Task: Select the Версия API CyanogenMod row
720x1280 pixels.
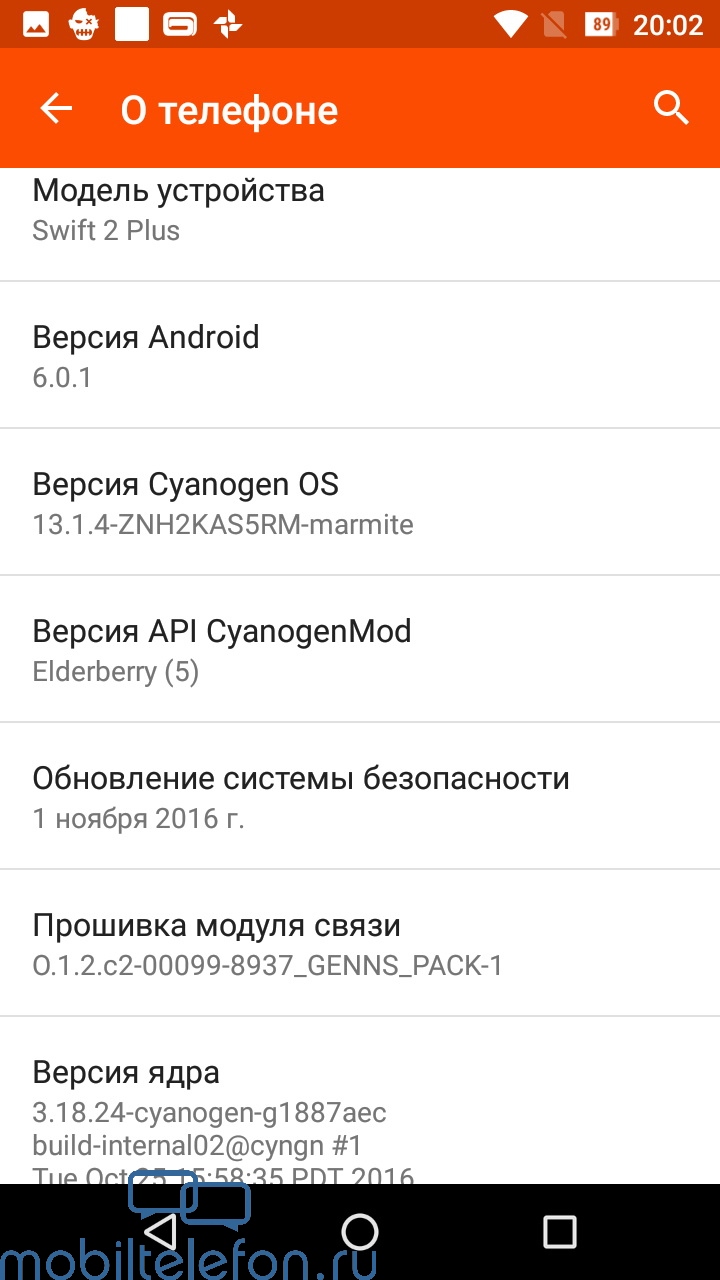Action: (360, 649)
